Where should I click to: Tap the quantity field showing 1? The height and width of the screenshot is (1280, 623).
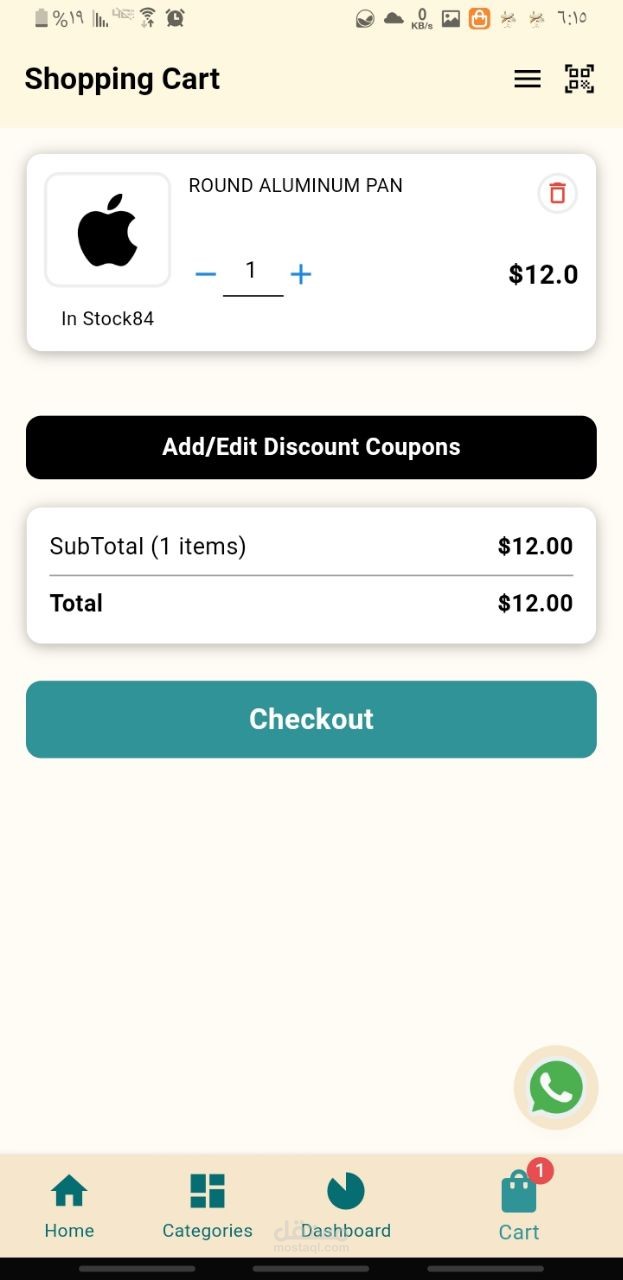point(252,272)
